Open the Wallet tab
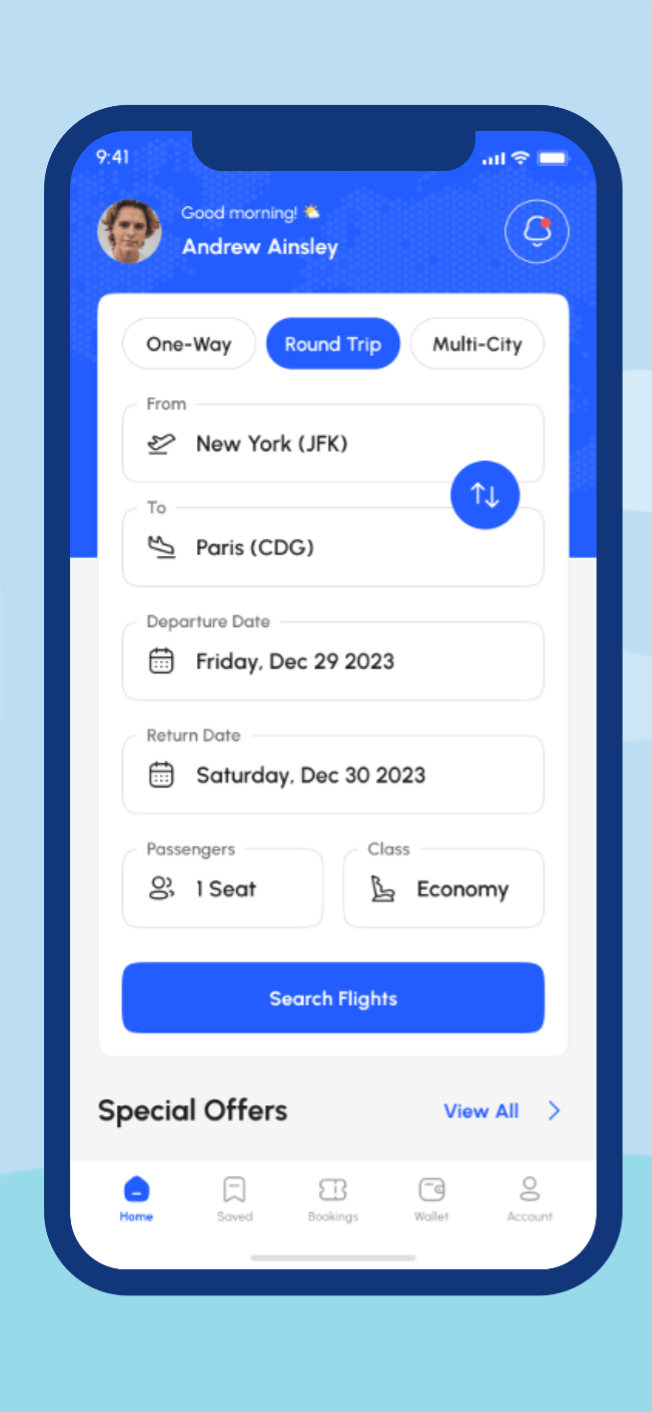 tap(431, 1198)
